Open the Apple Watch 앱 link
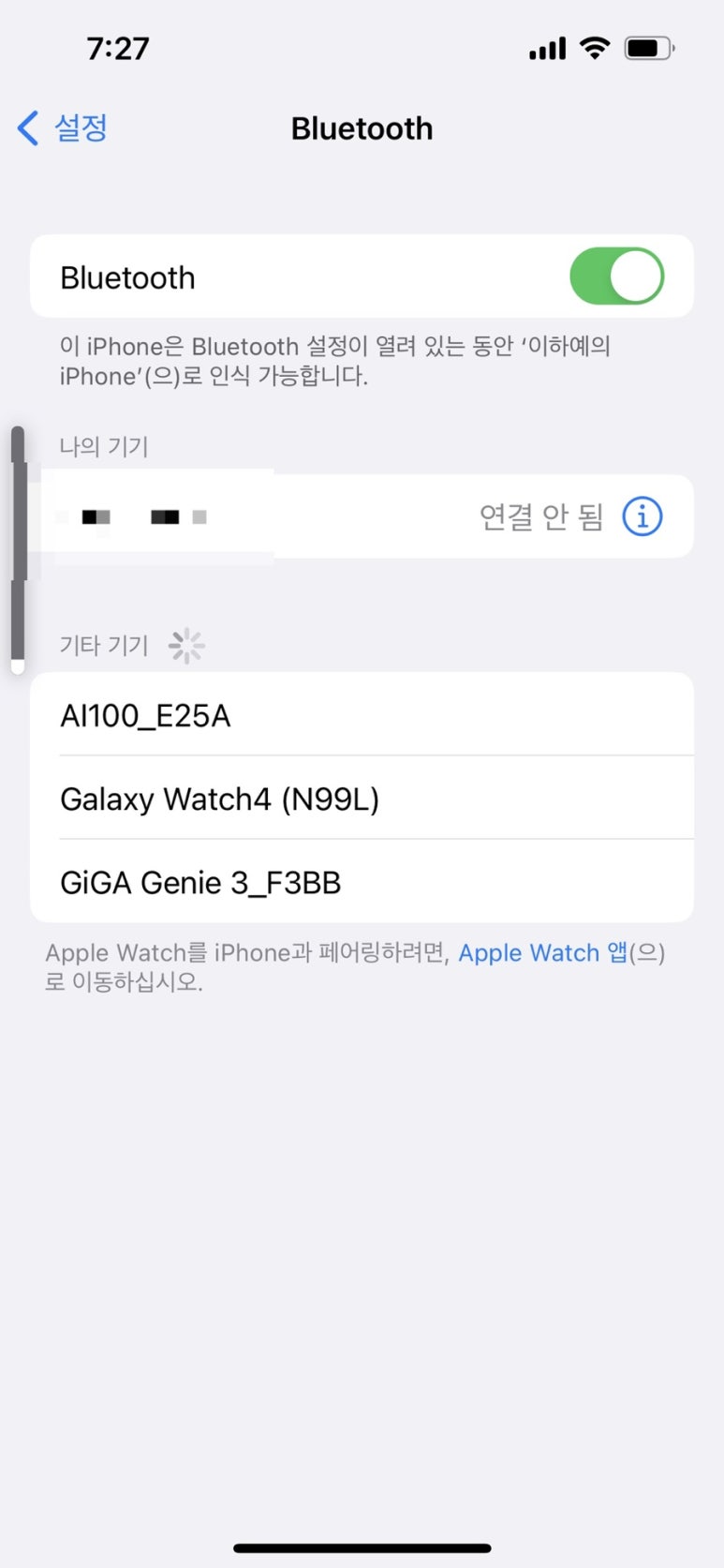 pyautogui.click(x=542, y=953)
